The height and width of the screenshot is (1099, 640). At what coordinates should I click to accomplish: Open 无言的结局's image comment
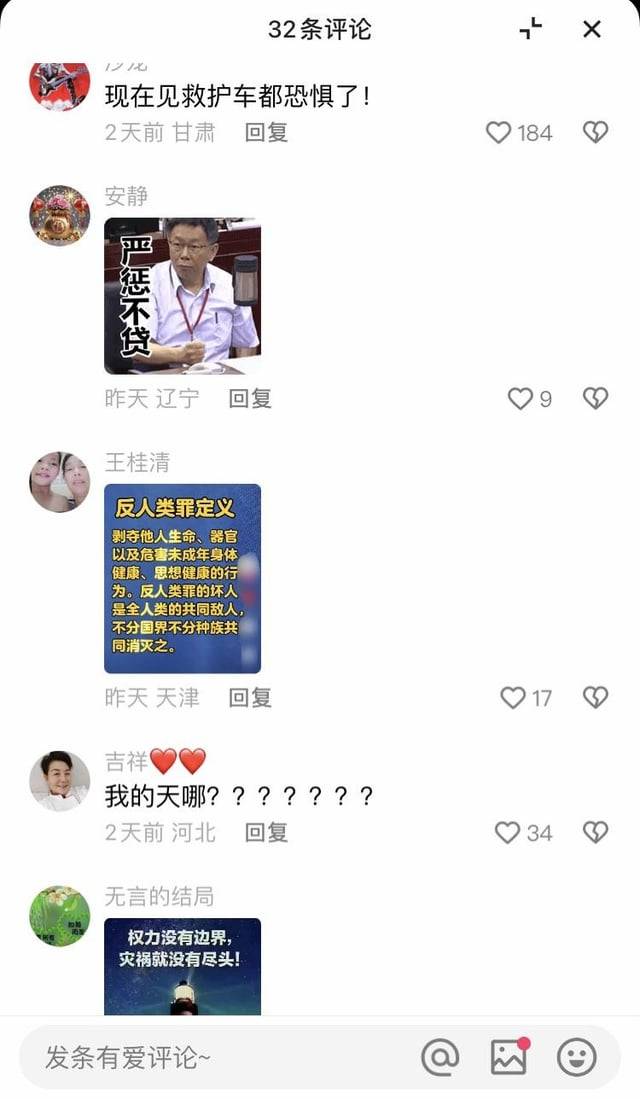(182, 967)
